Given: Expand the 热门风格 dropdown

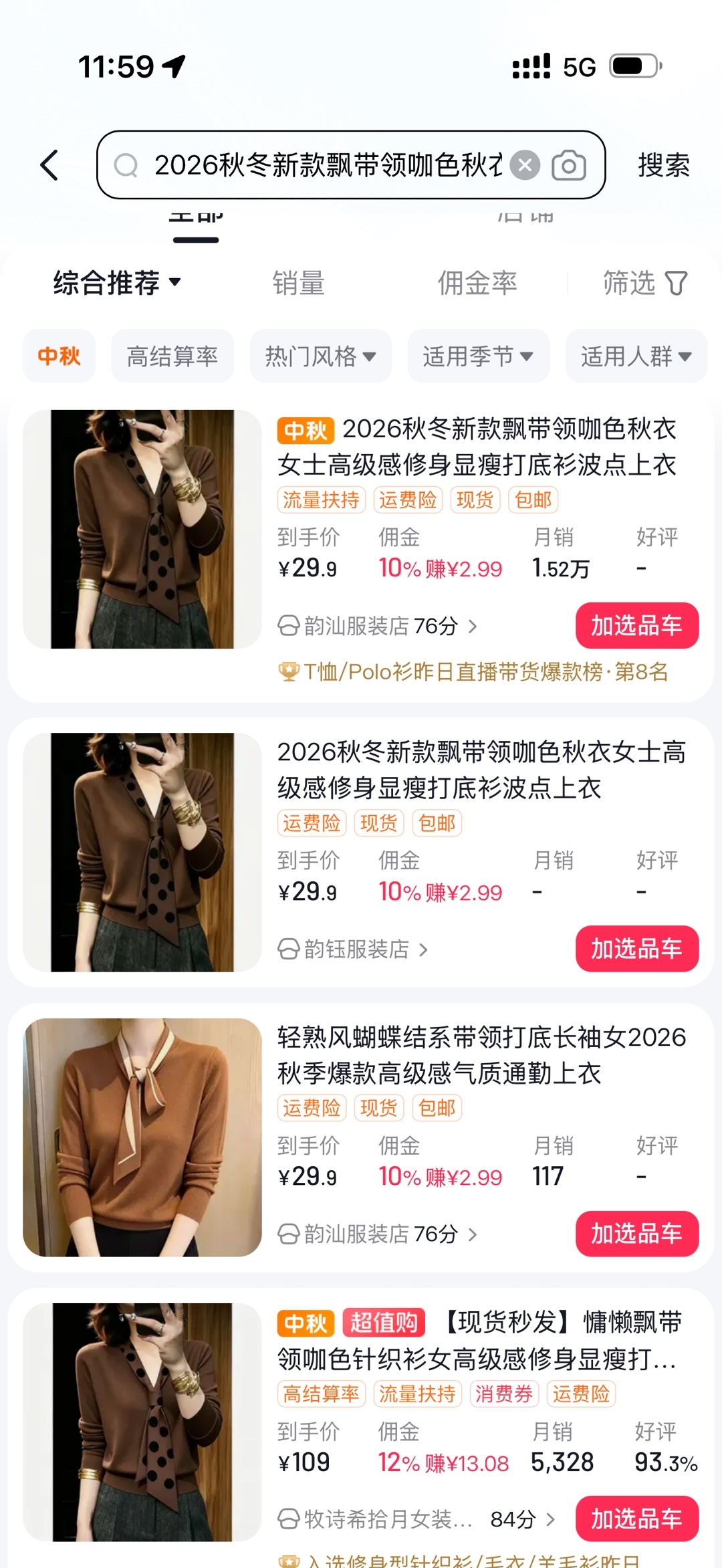Looking at the screenshot, I should (x=321, y=356).
